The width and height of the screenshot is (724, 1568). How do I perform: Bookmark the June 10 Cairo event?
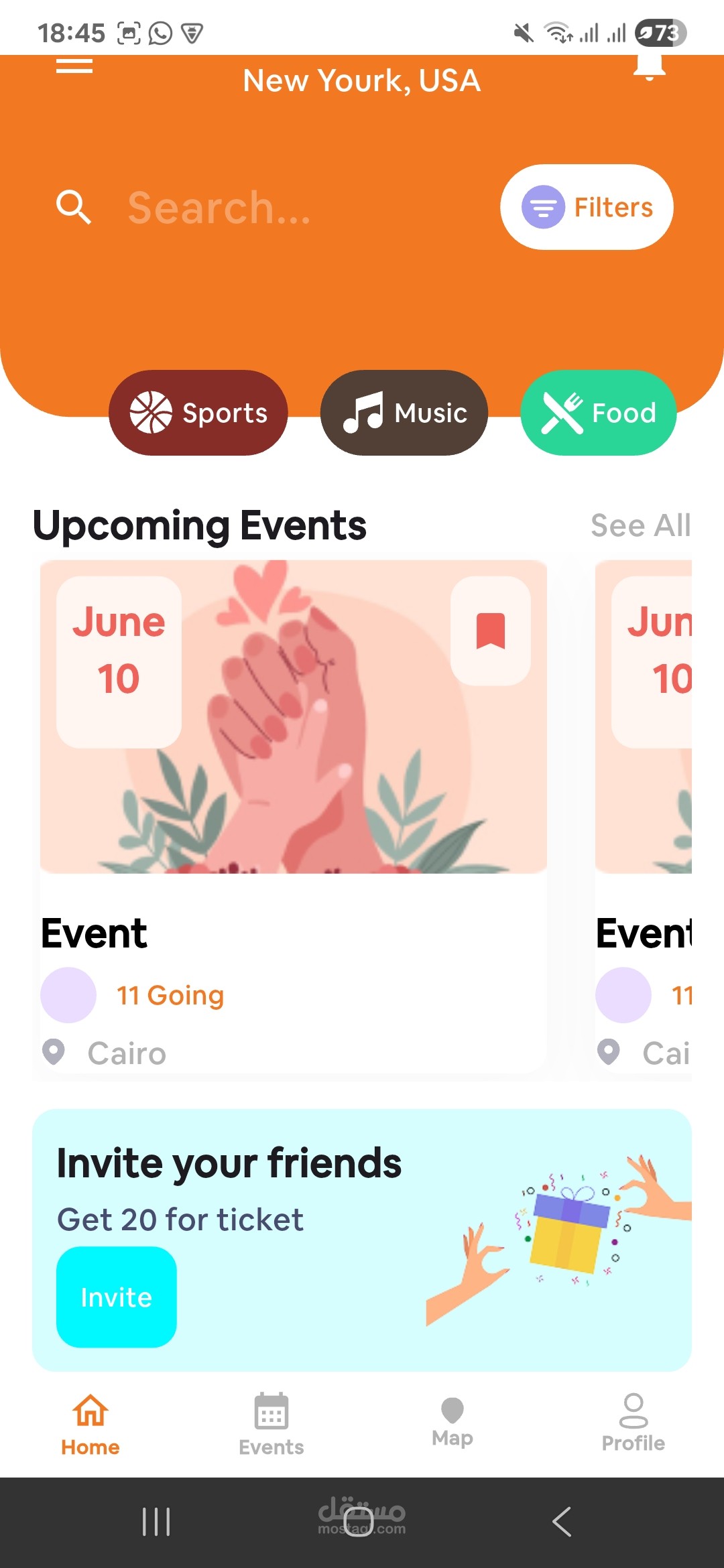tap(491, 631)
